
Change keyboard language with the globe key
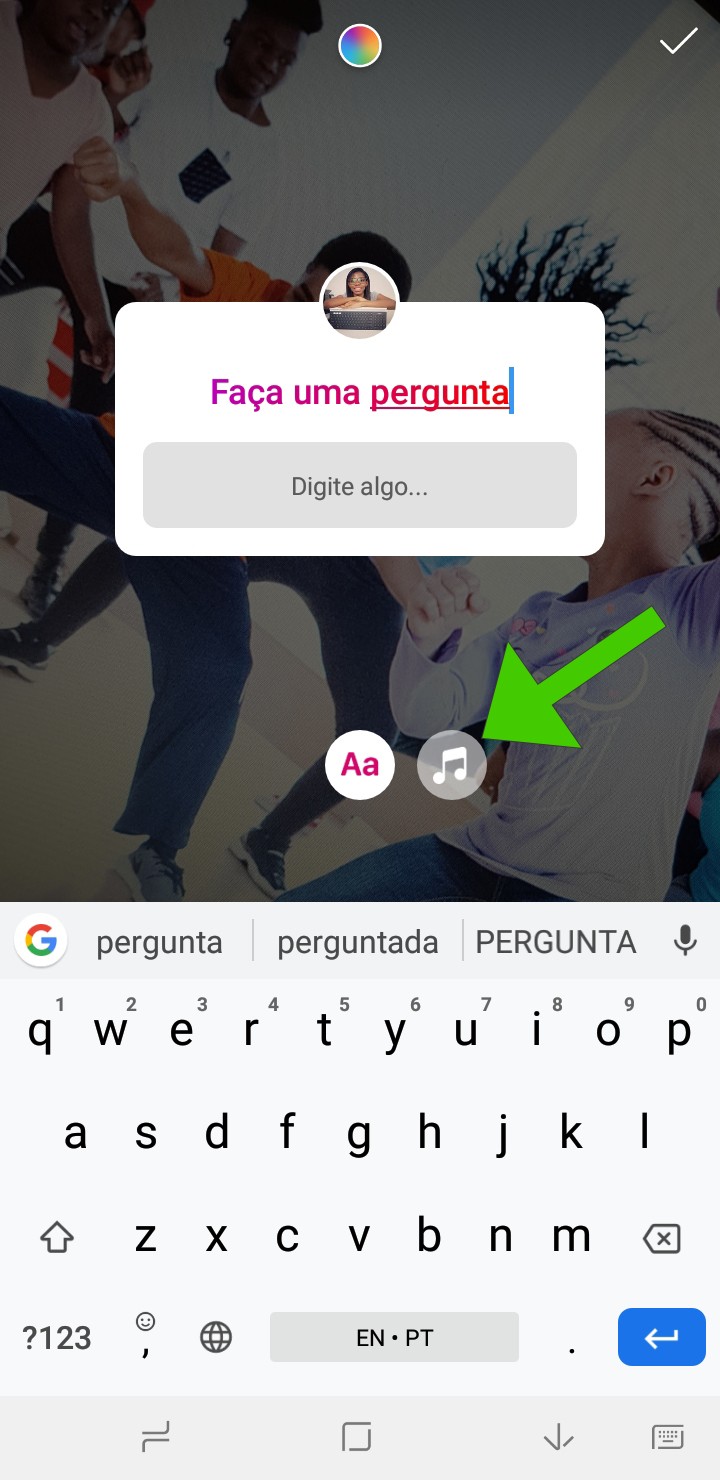[216, 1337]
